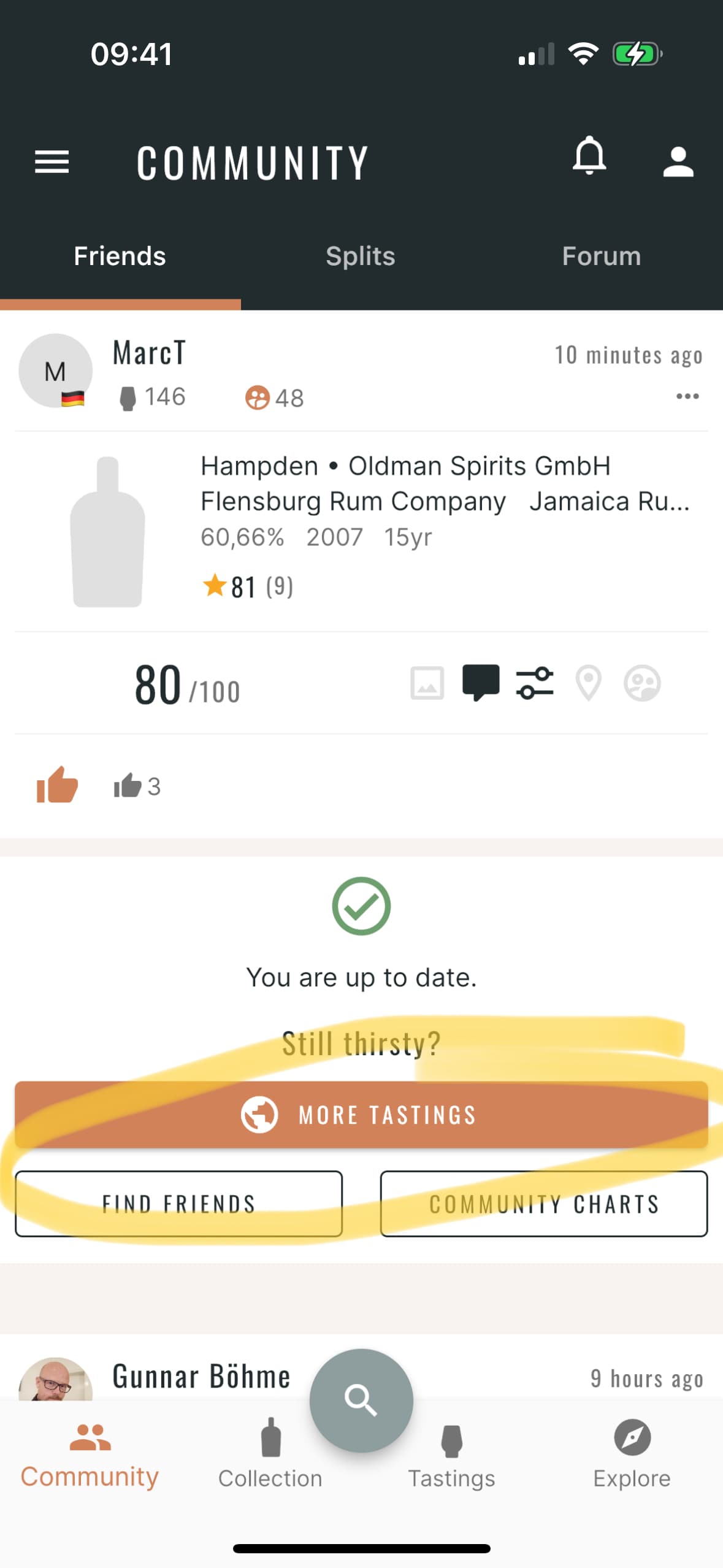Switch to the Forum tab
Screen dimensions: 723x1568
601,256
